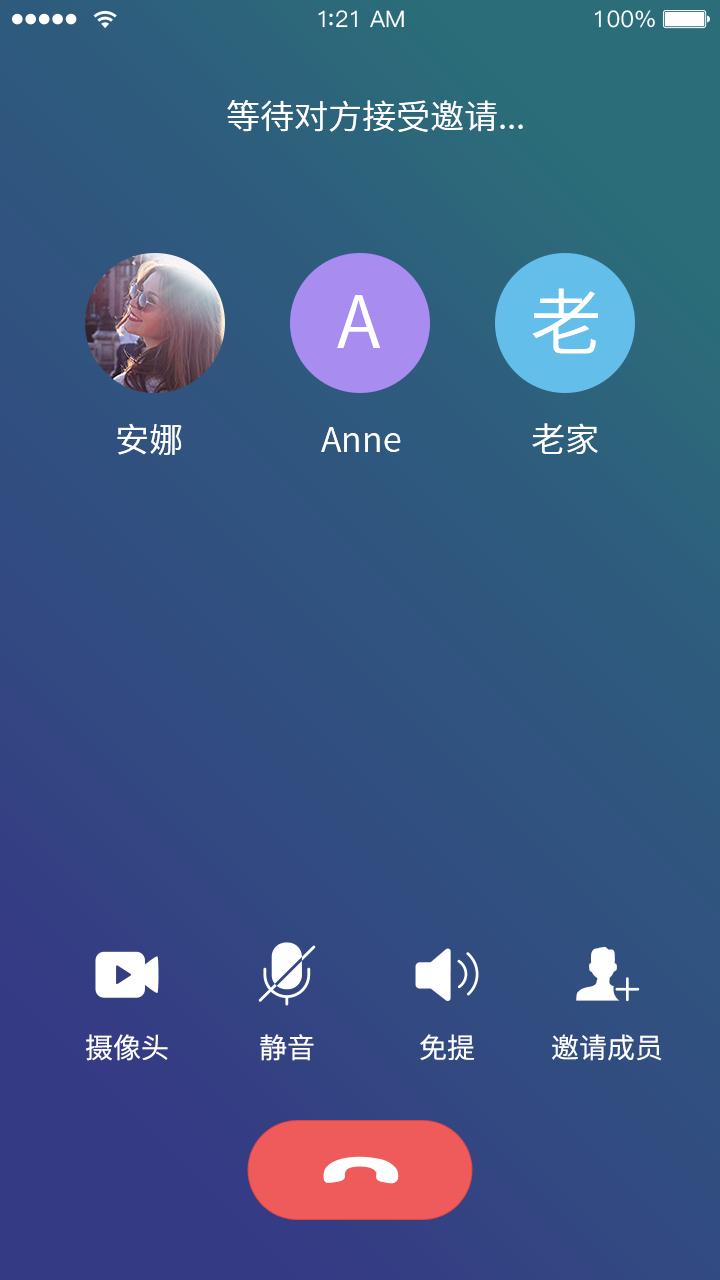Viewport: 720px width, 1280px height.
Task: Select the Anne avatar
Action: click(360, 323)
